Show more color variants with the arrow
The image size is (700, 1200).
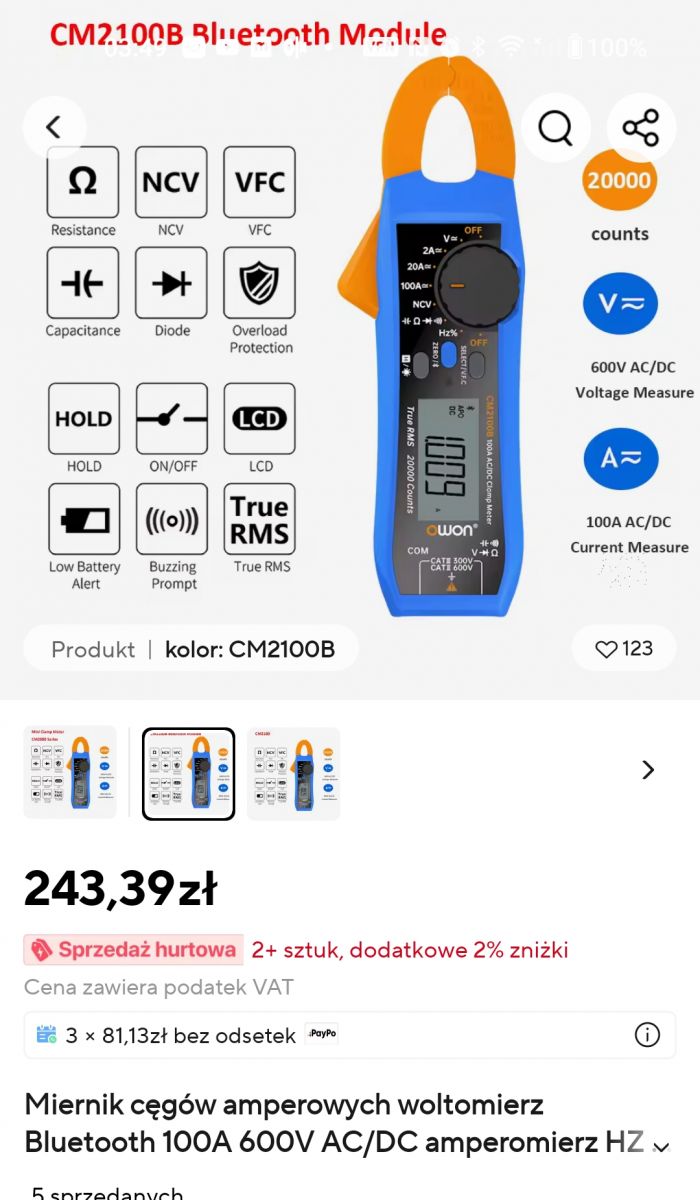[x=648, y=769]
